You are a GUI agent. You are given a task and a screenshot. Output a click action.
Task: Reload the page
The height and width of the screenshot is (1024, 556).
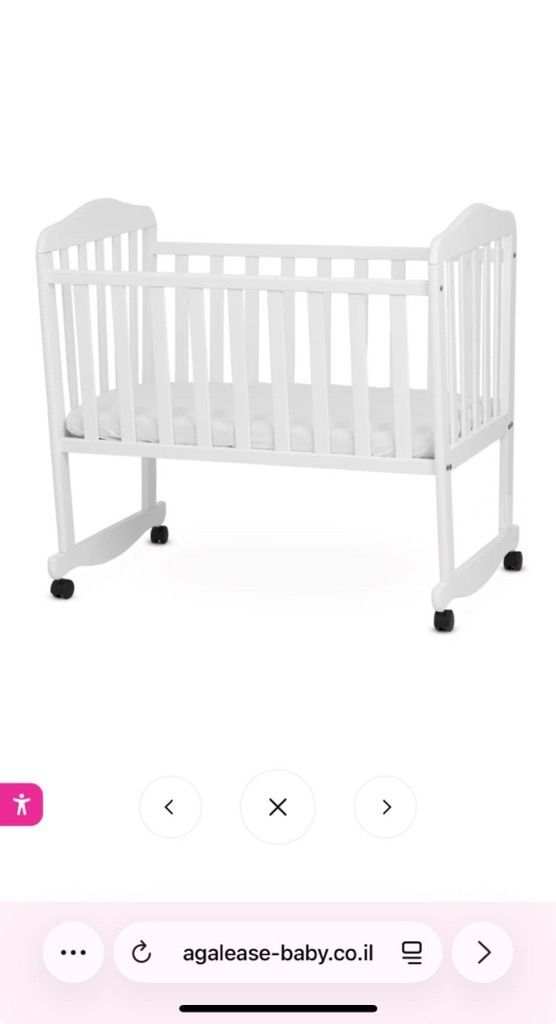[x=141, y=953]
